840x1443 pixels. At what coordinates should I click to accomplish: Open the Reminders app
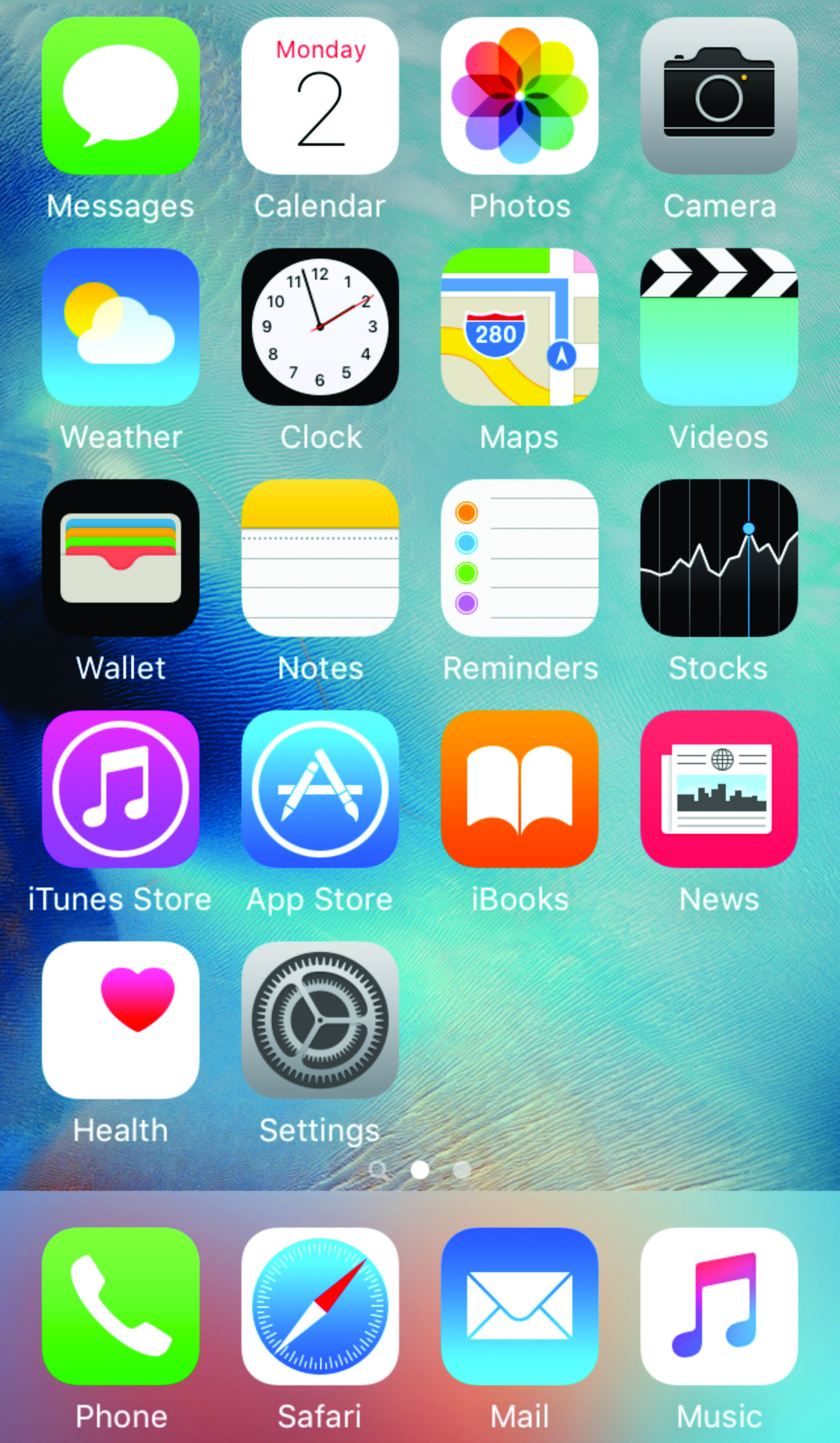[x=519, y=557]
